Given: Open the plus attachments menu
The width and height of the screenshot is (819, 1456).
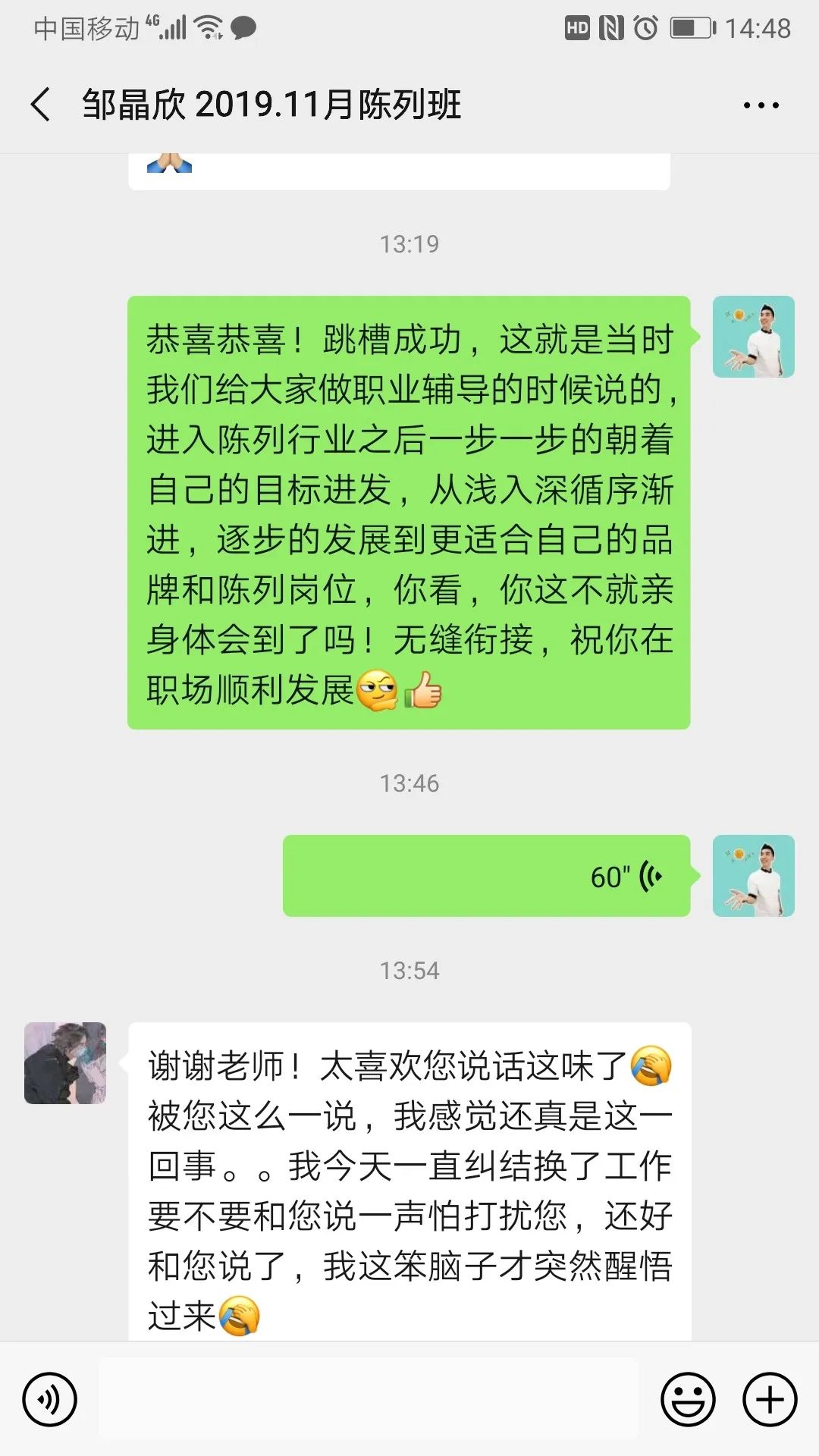Looking at the screenshot, I should pos(770,1399).
